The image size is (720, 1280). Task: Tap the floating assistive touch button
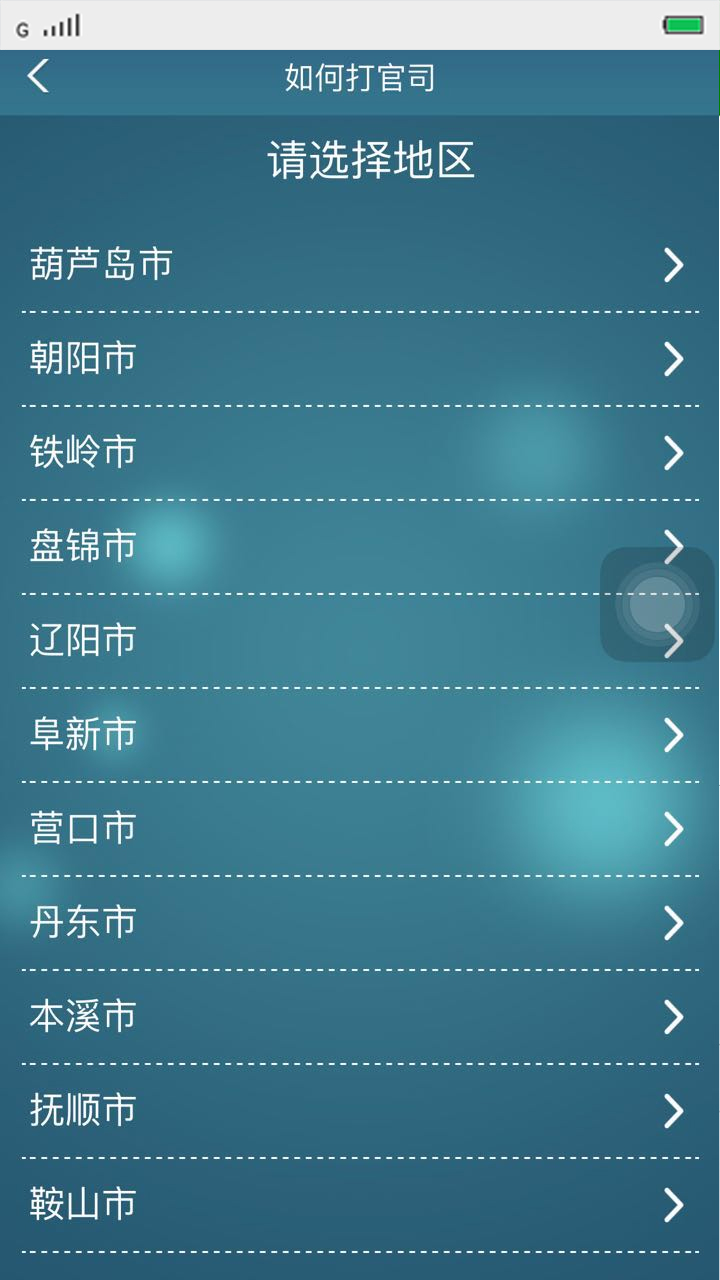point(657,604)
